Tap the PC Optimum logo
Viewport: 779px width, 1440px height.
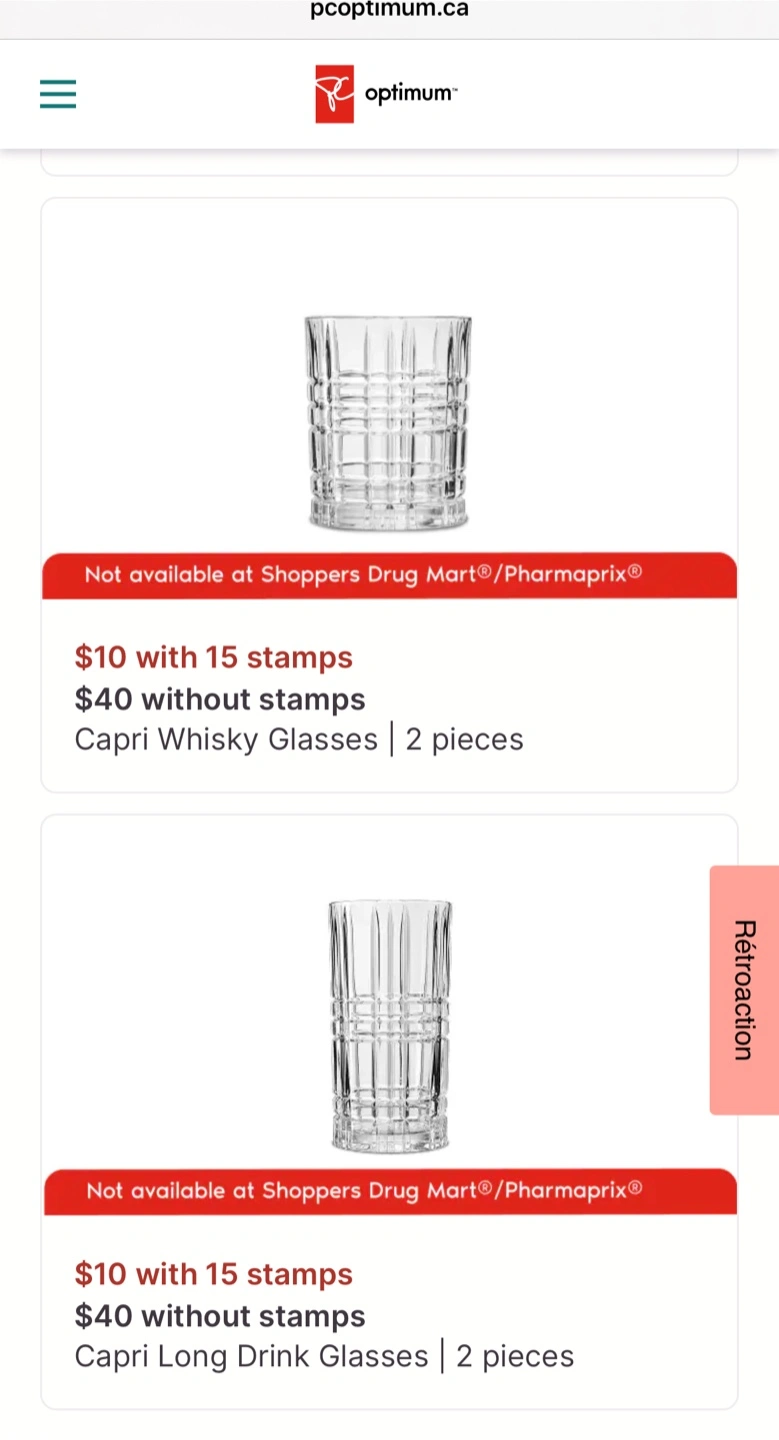point(386,94)
